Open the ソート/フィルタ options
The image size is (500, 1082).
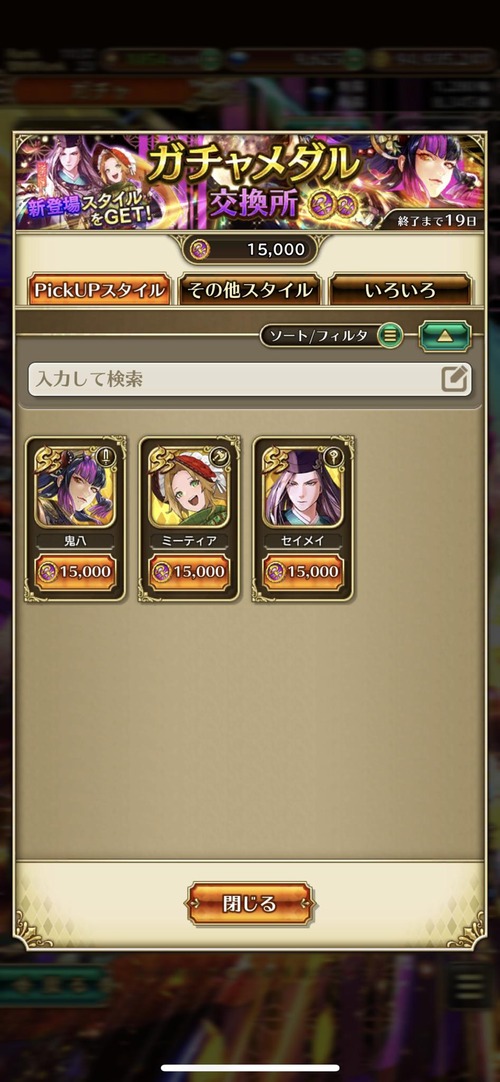point(332,336)
